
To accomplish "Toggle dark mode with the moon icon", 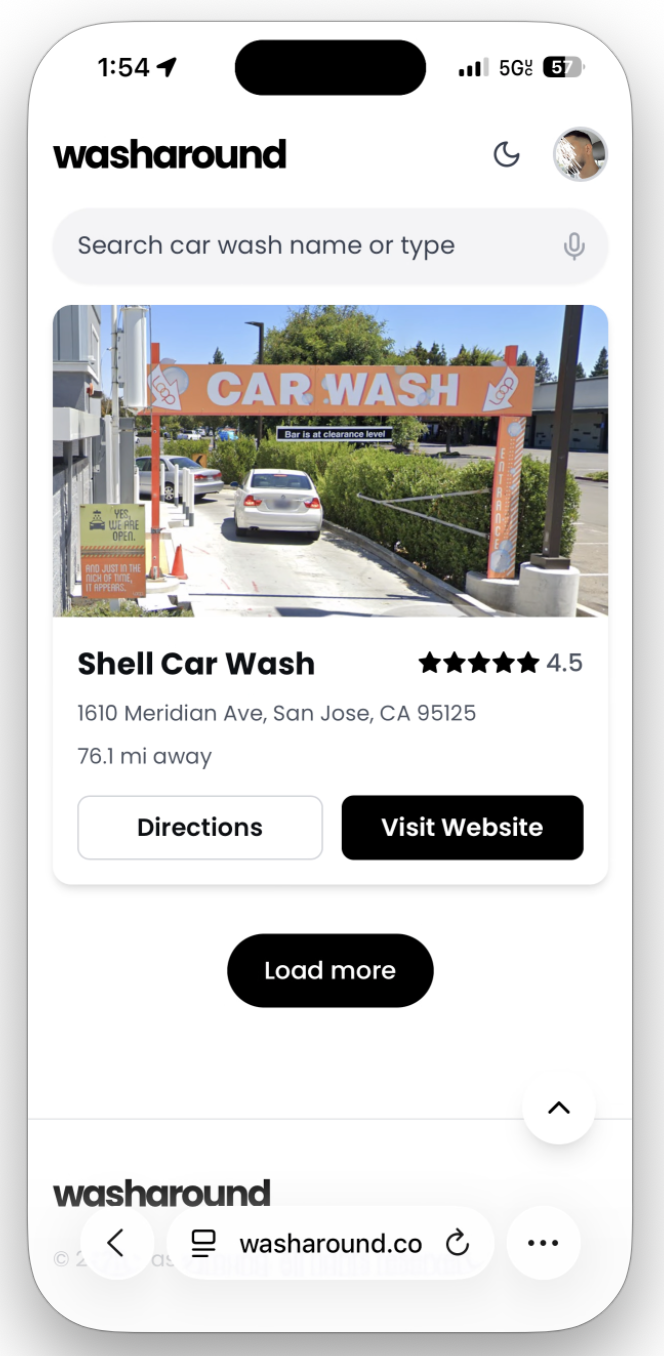I will 507,155.
